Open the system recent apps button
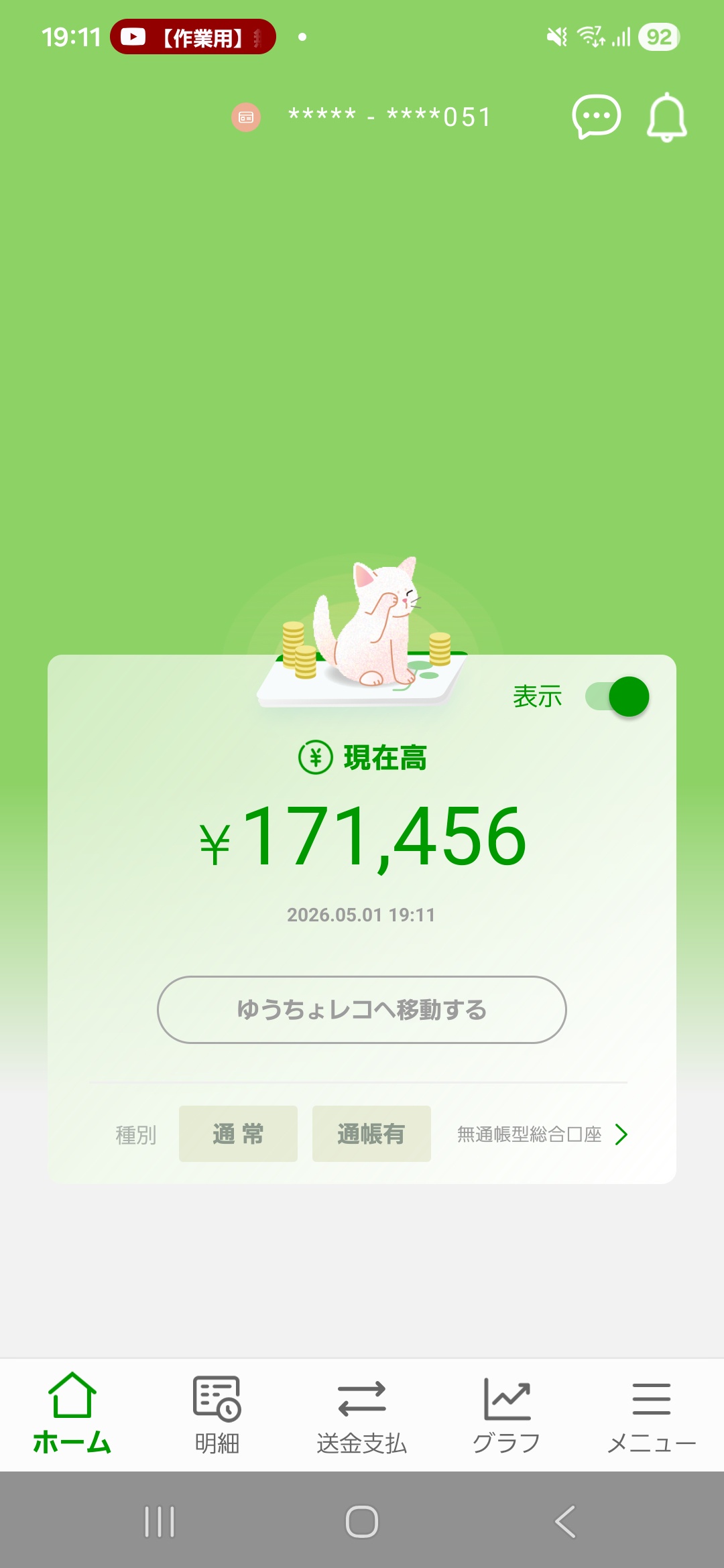Screen dimensions: 724x1568 pos(160,1521)
